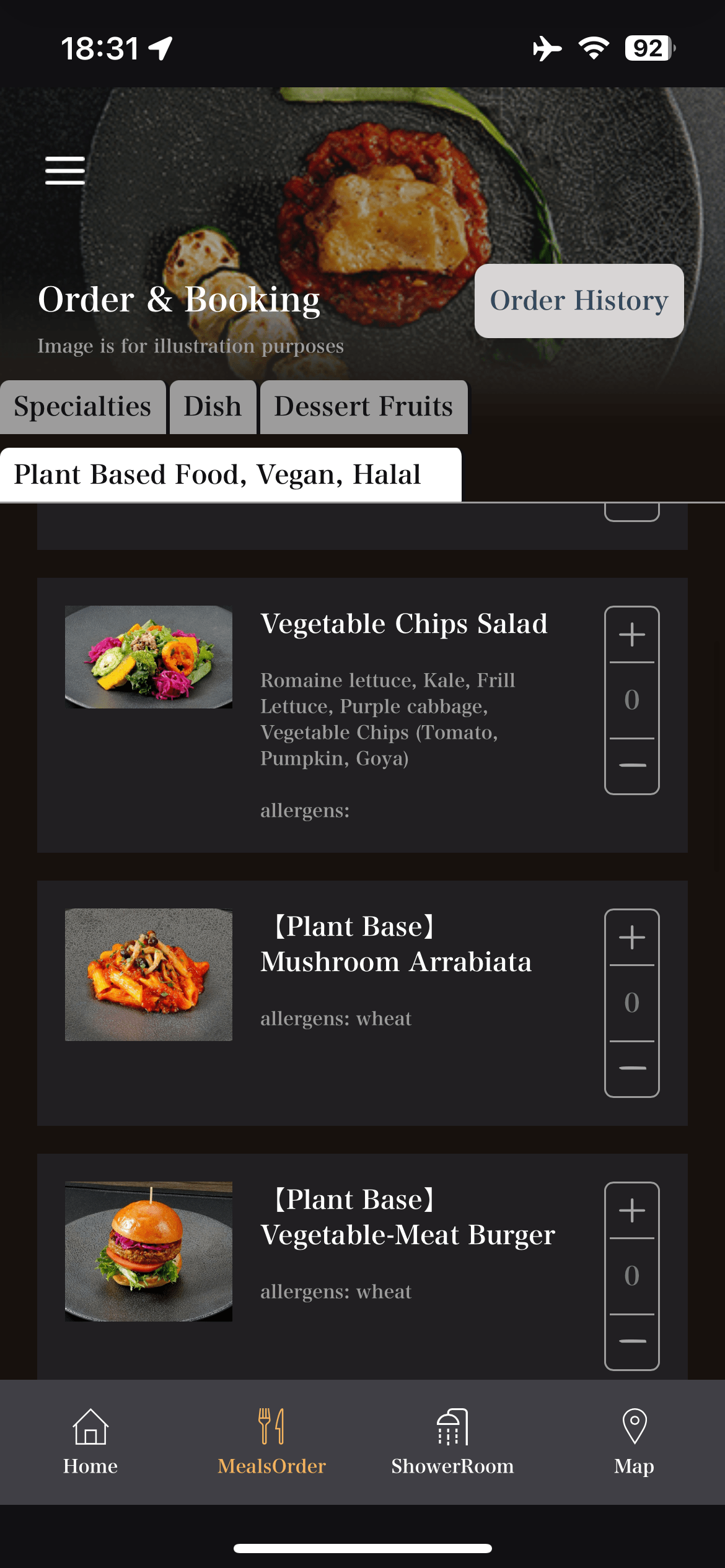Select Plant Based Food, Vegan, Halal tab
This screenshot has width=725, height=1568.
230,475
